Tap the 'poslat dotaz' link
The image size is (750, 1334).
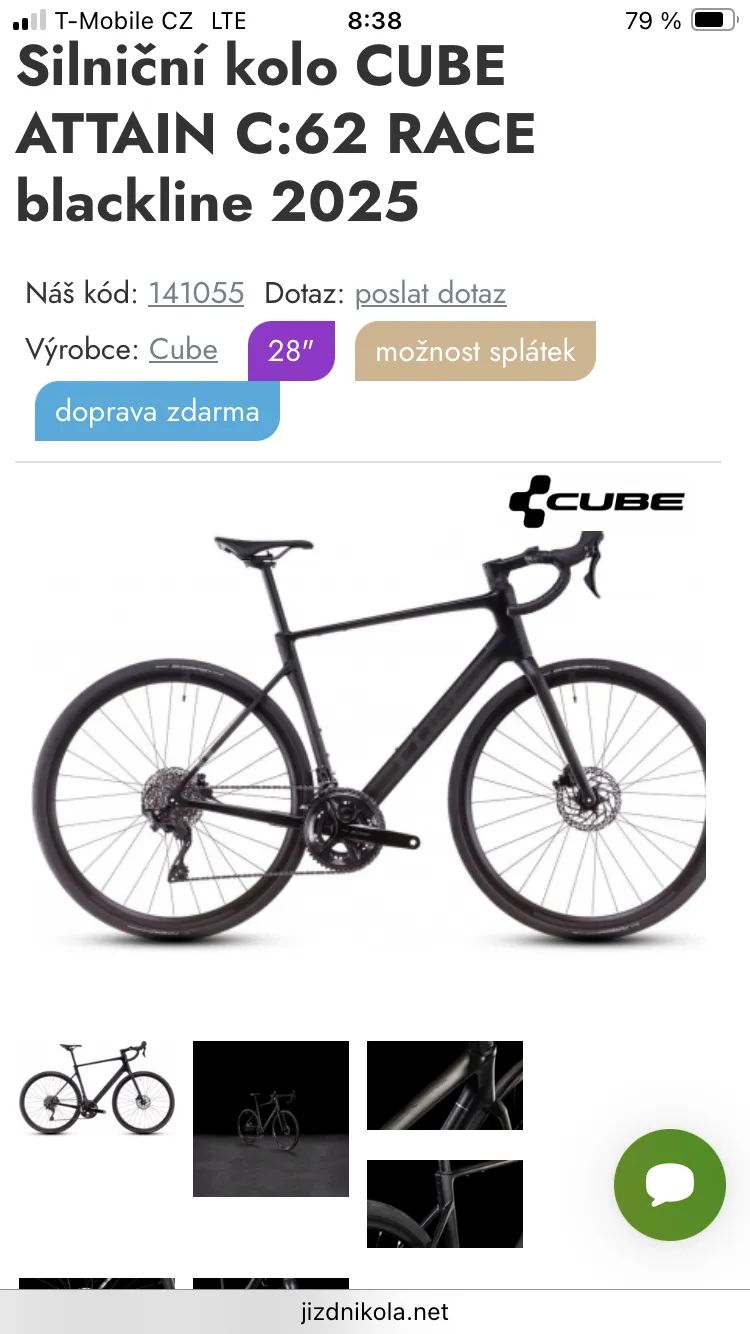[x=430, y=293]
